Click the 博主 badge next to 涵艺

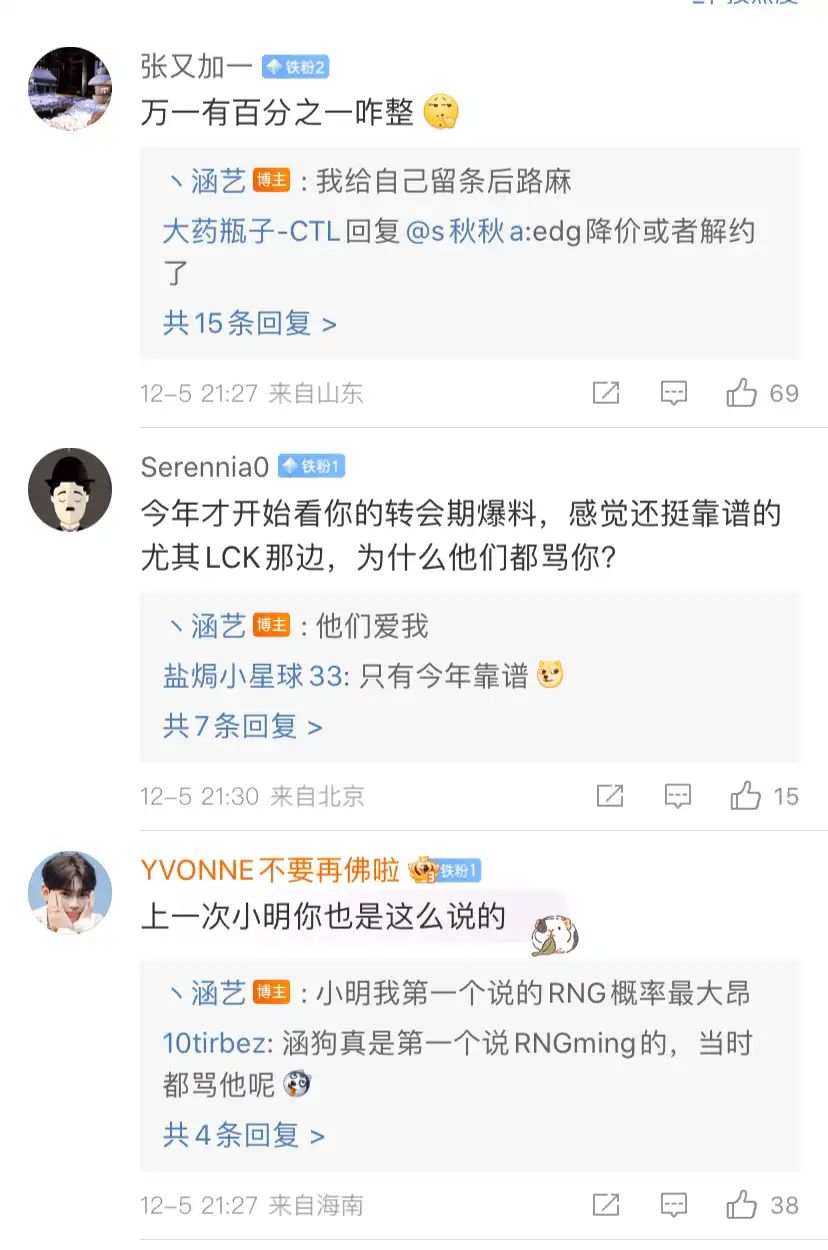[x=269, y=180]
